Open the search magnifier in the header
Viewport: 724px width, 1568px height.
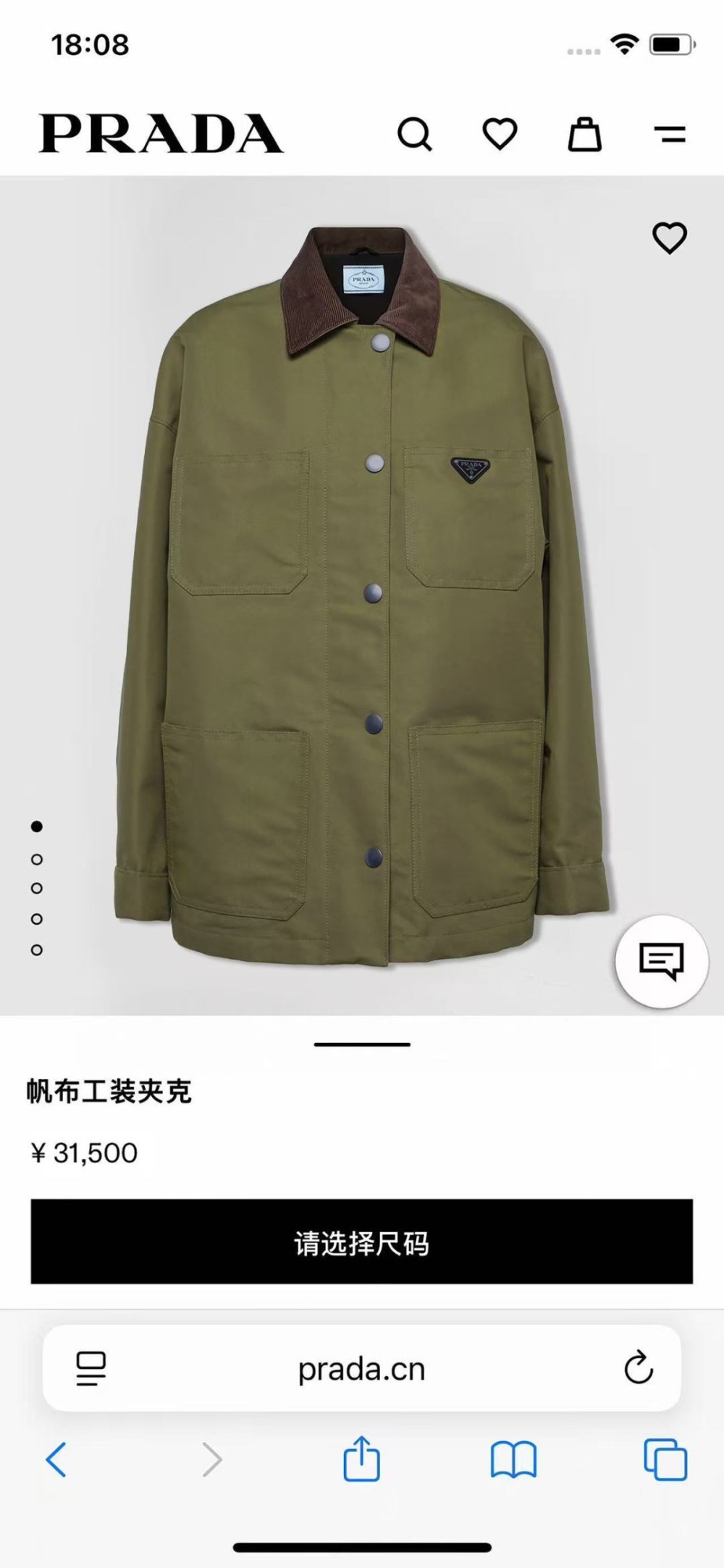coord(415,134)
